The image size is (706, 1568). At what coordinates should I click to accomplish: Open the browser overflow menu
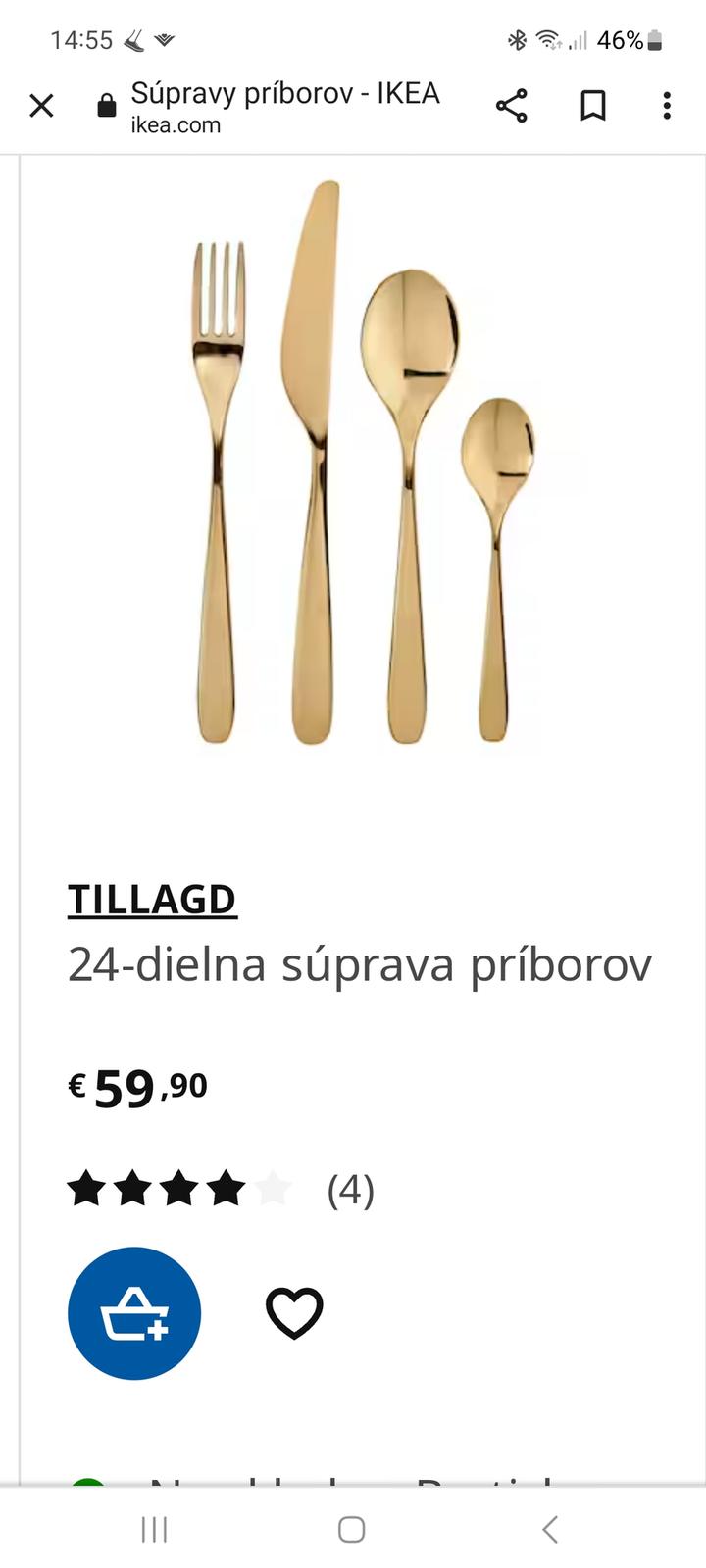[667, 106]
